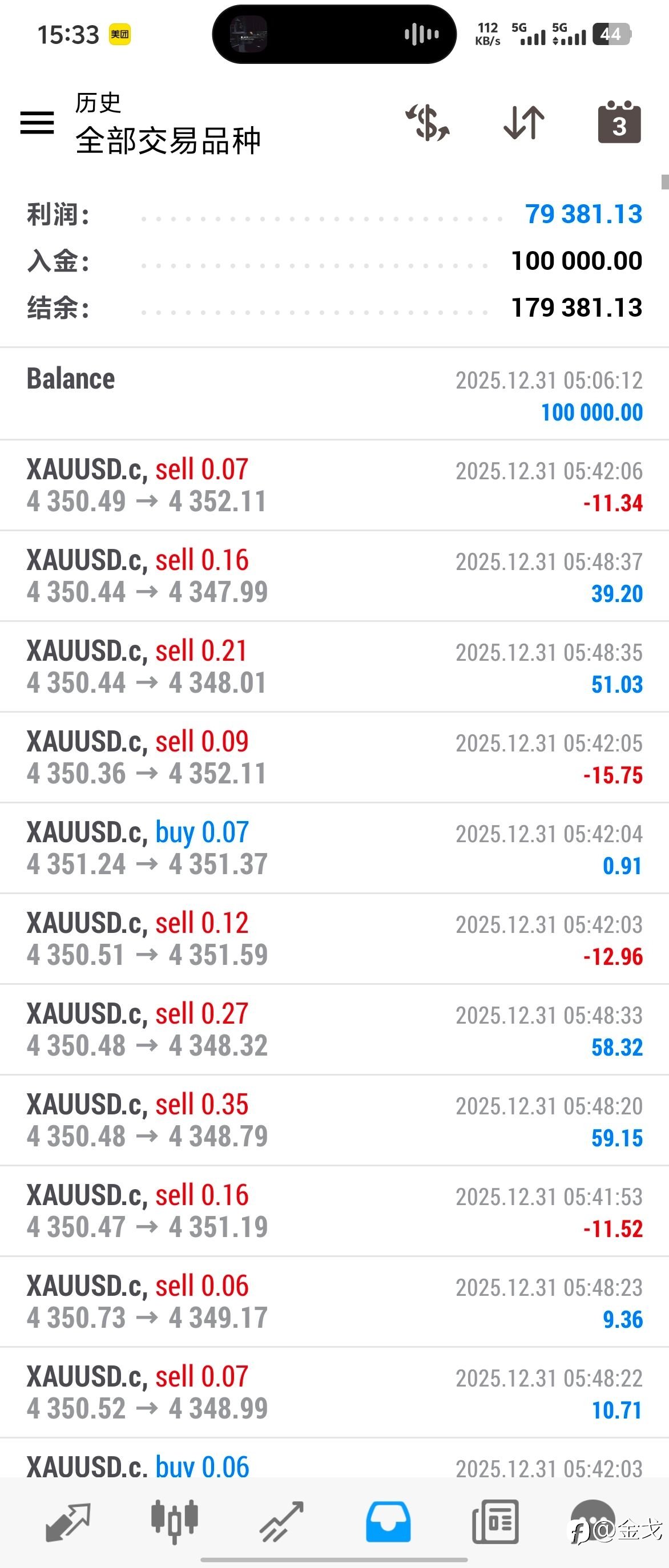Screen dimensions: 669x1568
Task: Switch to the Quotes tab
Action: click(x=68, y=1521)
